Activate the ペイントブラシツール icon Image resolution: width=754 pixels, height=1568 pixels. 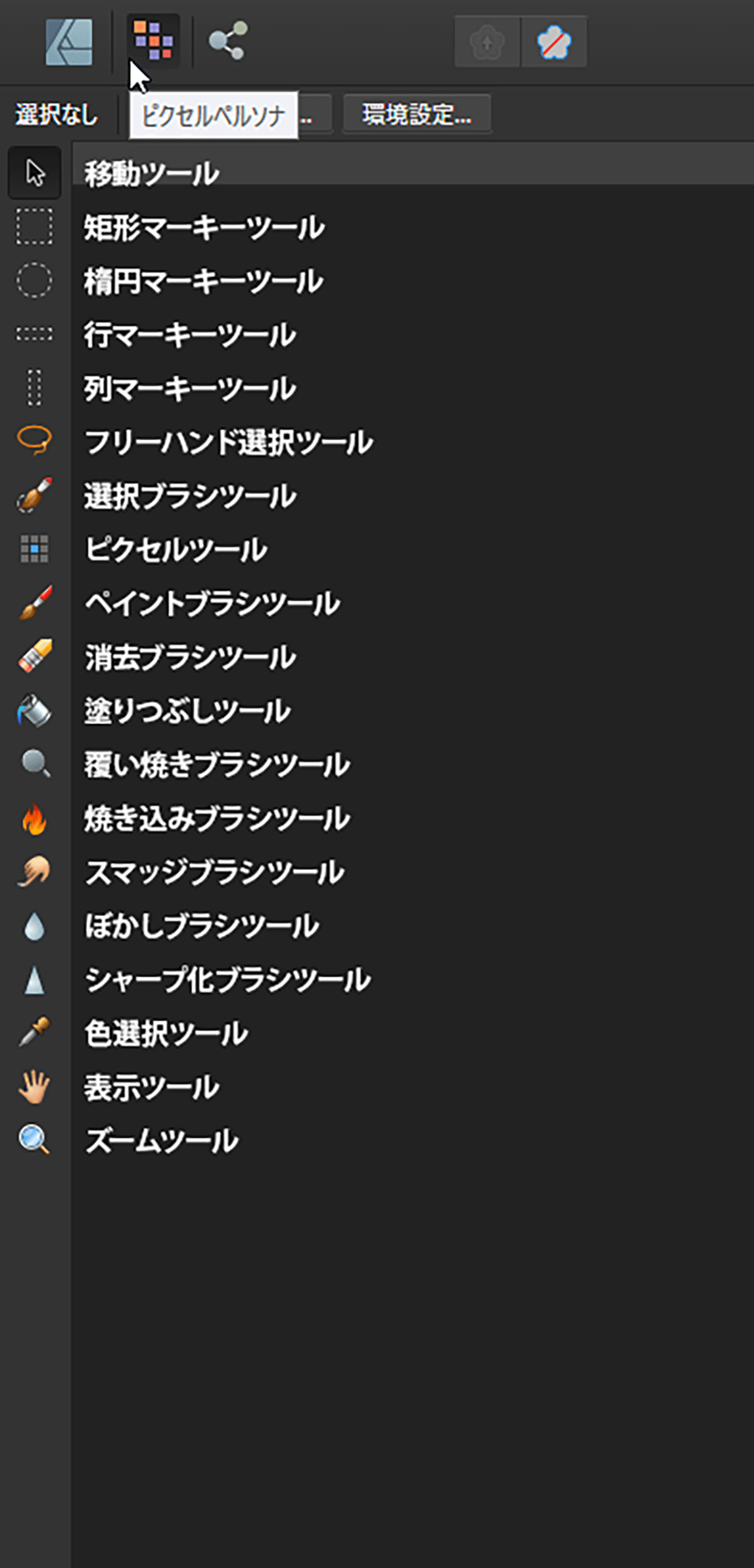[34, 603]
